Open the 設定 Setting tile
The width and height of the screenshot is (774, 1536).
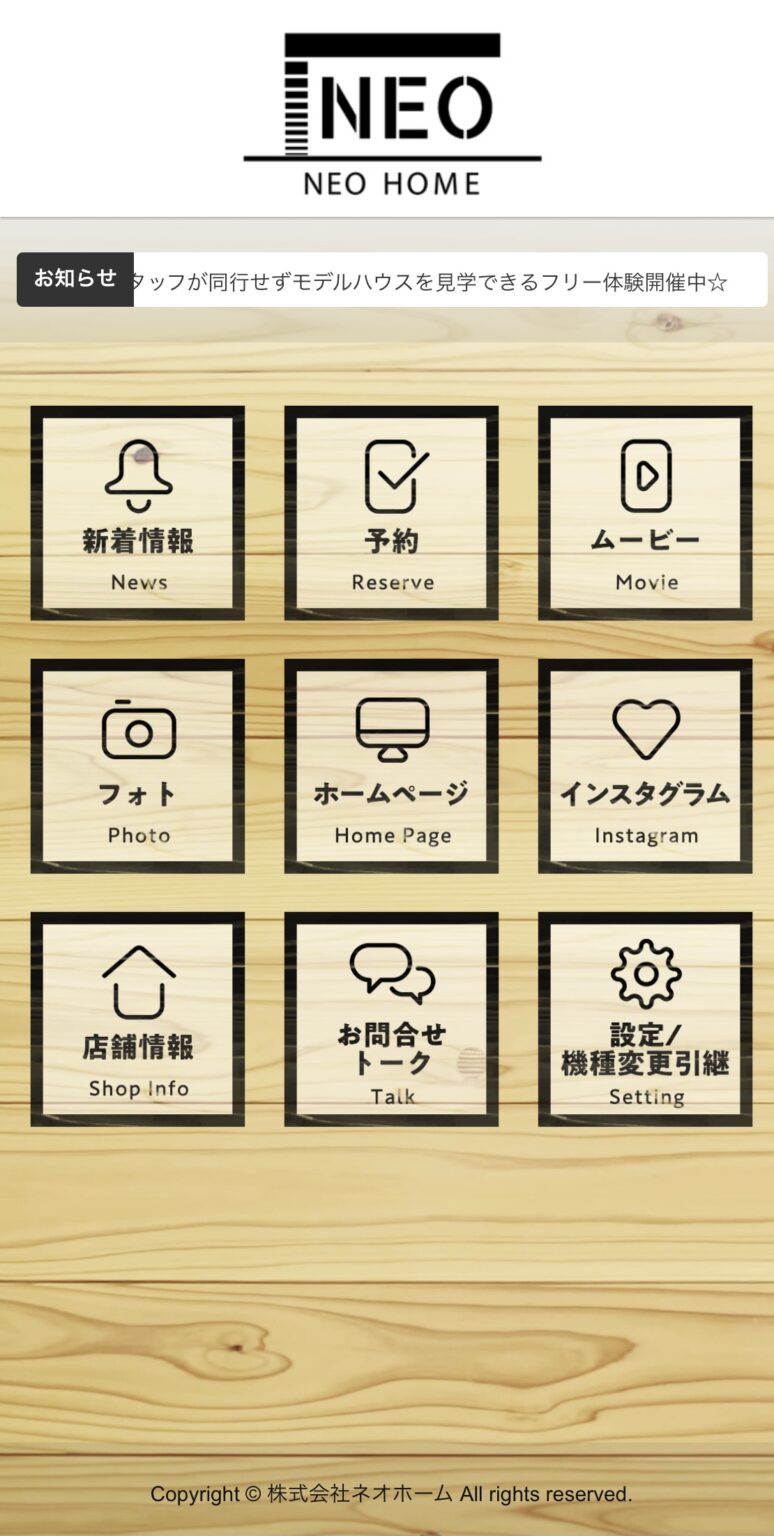[646, 1019]
